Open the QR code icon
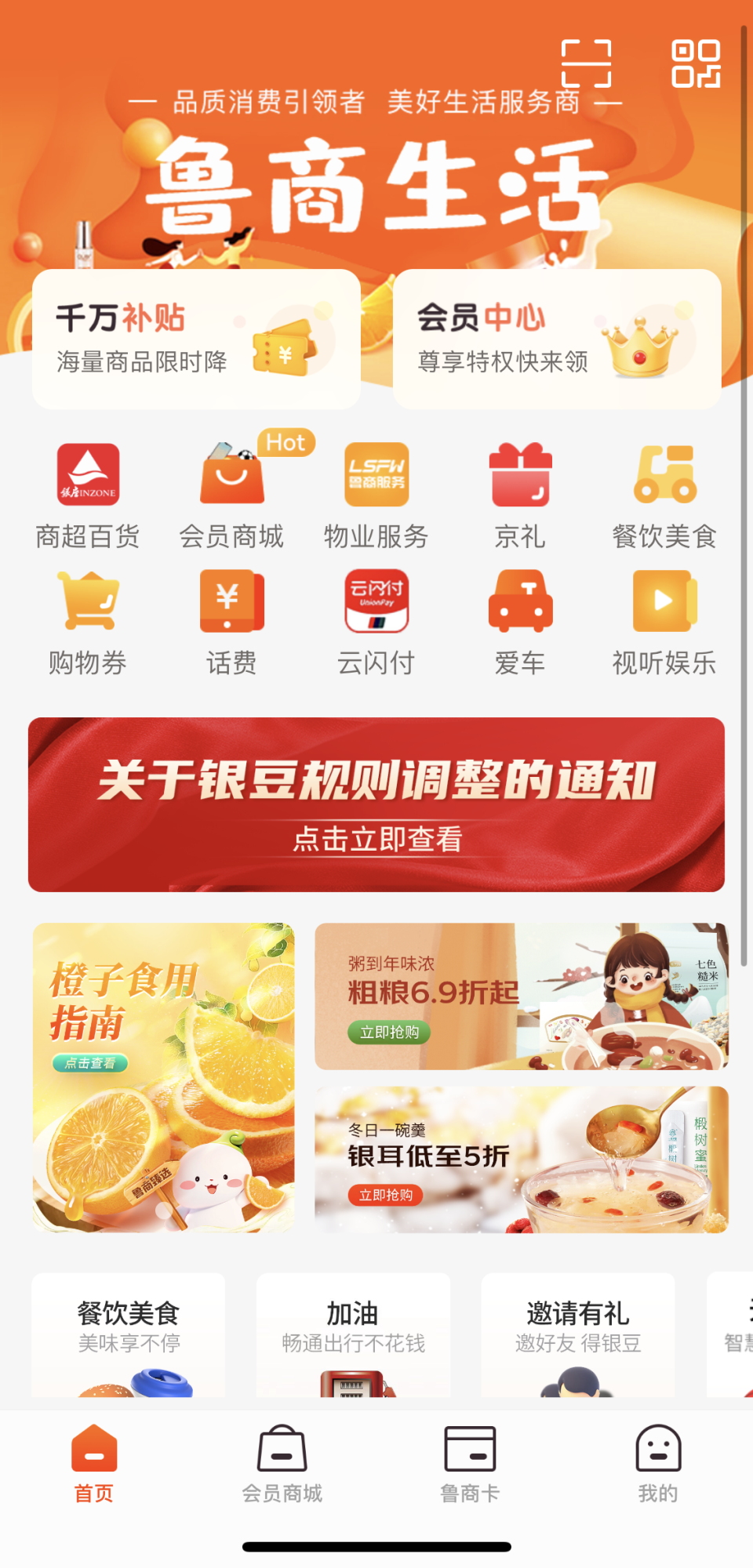 (x=696, y=64)
